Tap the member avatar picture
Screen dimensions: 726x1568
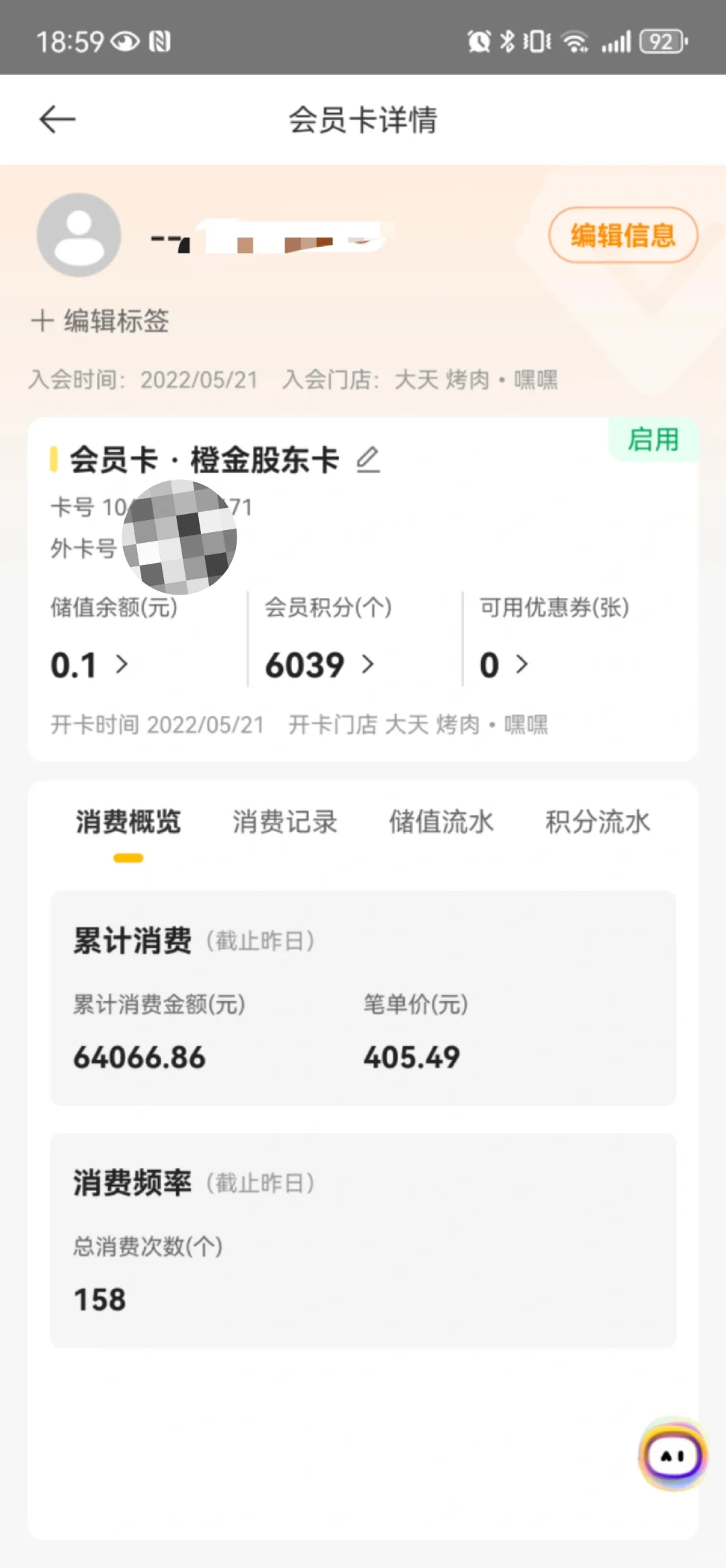(79, 235)
